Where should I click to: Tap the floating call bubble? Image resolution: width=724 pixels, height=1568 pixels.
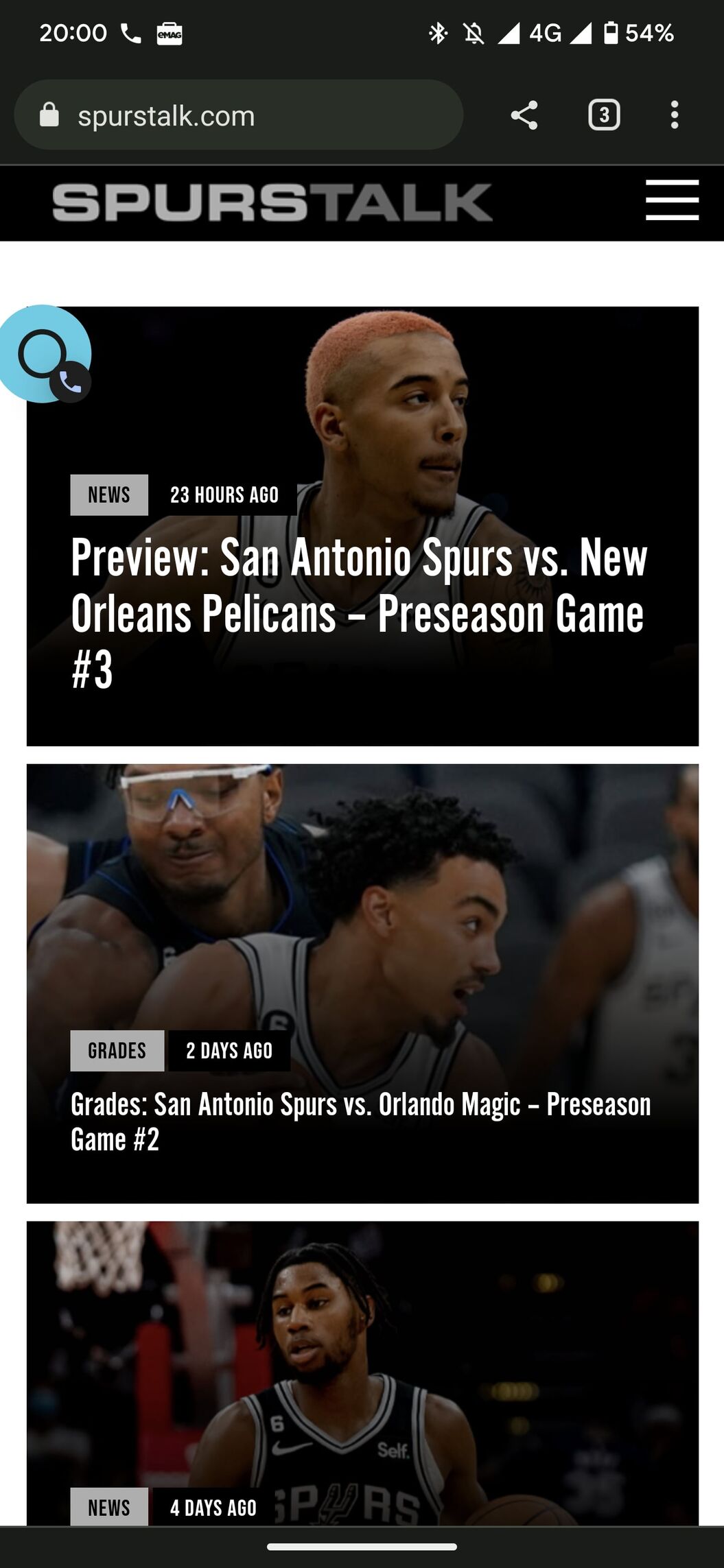pos(45,354)
